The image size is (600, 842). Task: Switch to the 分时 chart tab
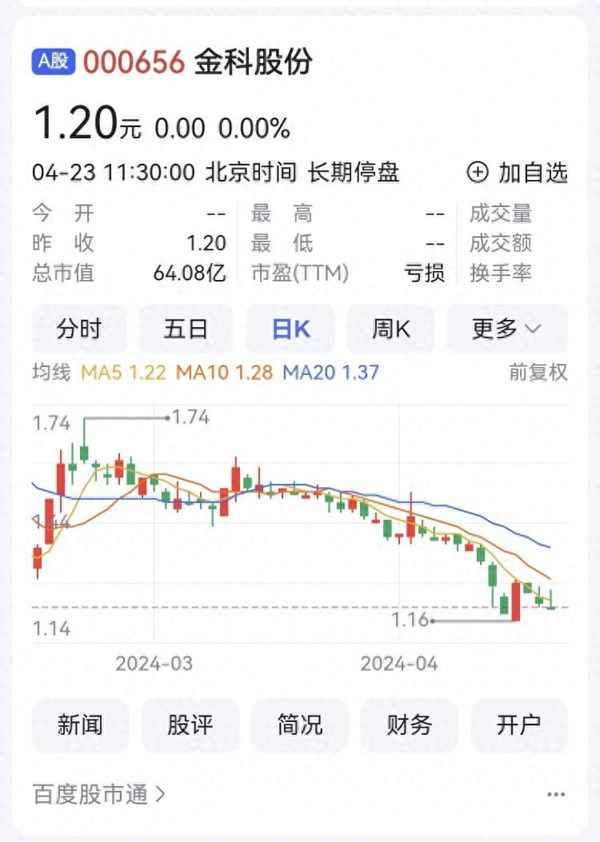pyautogui.click(x=80, y=328)
